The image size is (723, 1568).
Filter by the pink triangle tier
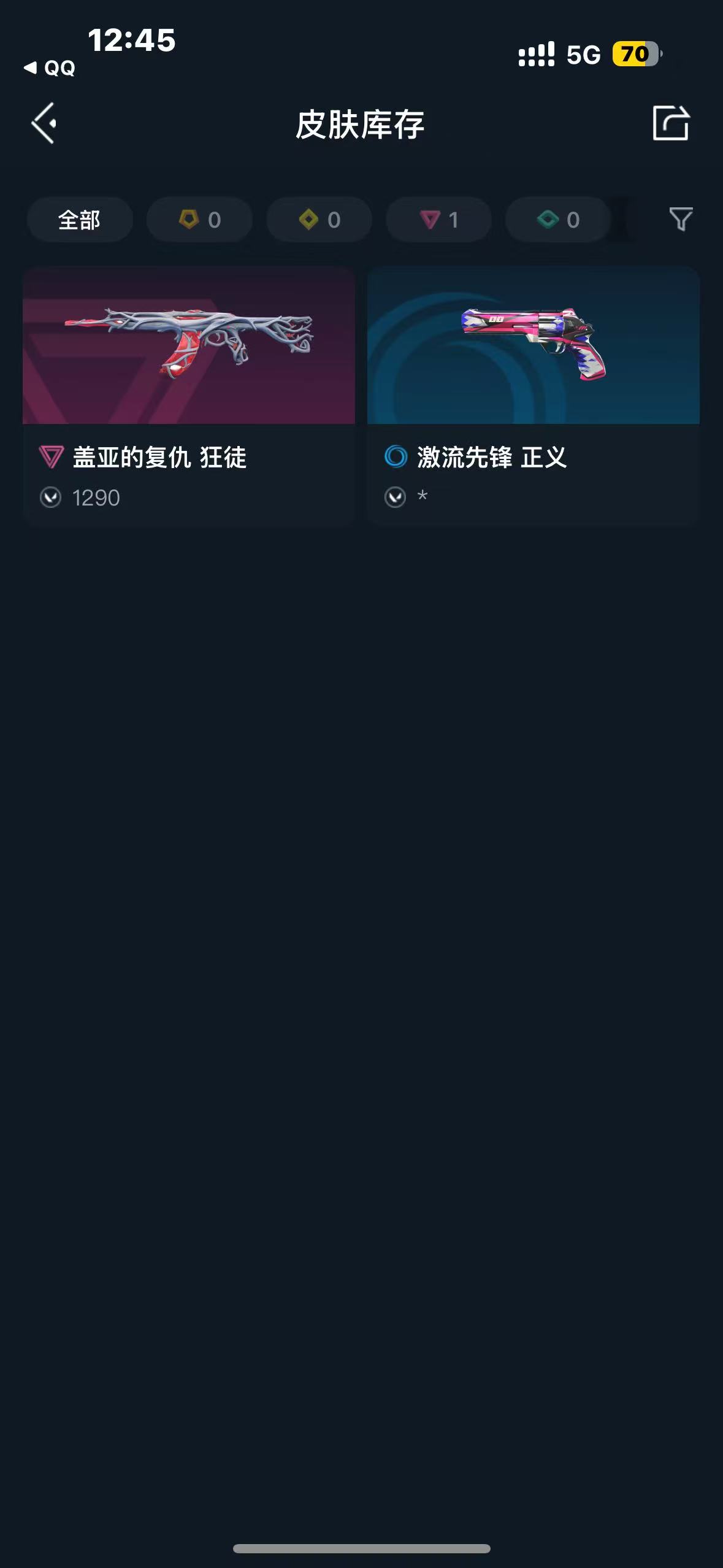tap(438, 220)
